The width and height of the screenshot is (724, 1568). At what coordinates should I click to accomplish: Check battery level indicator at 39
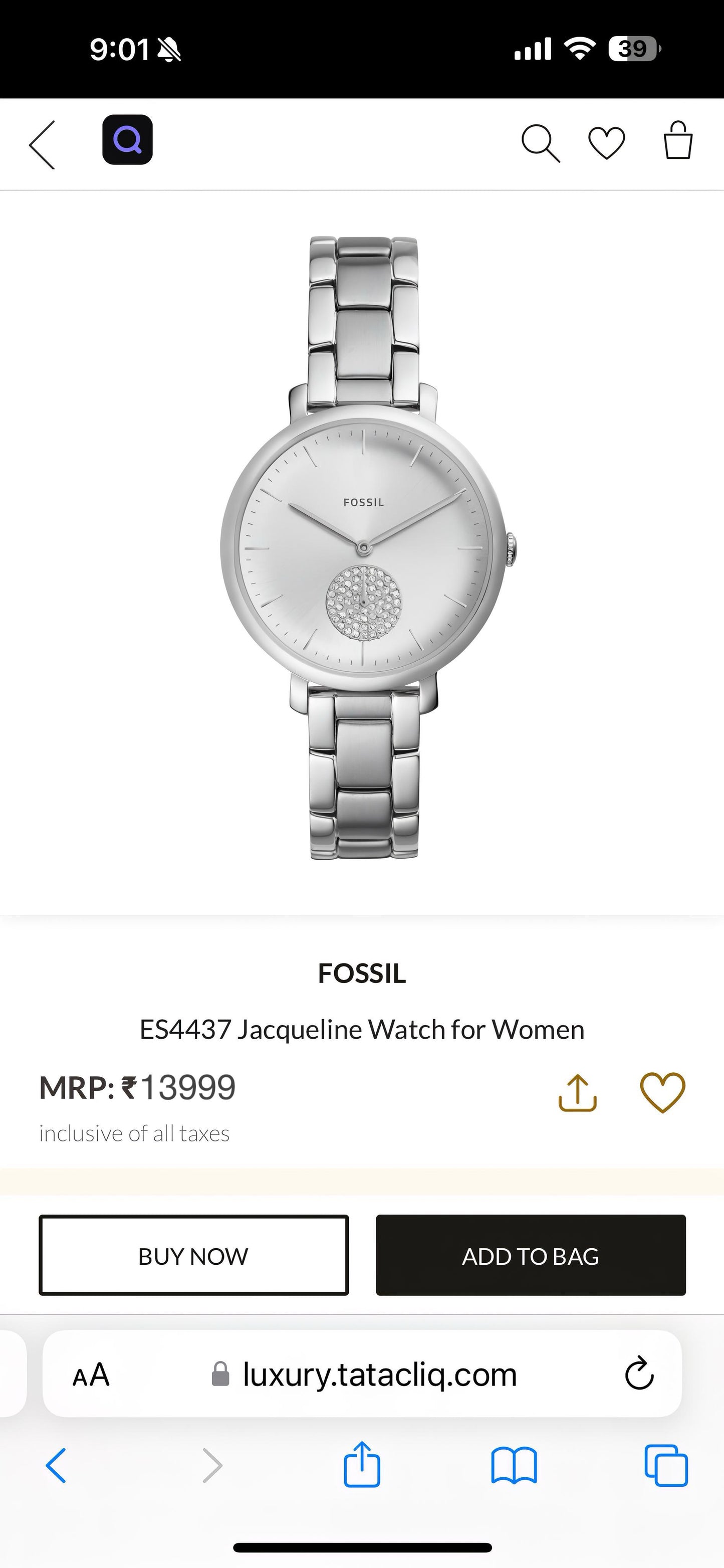[x=630, y=49]
